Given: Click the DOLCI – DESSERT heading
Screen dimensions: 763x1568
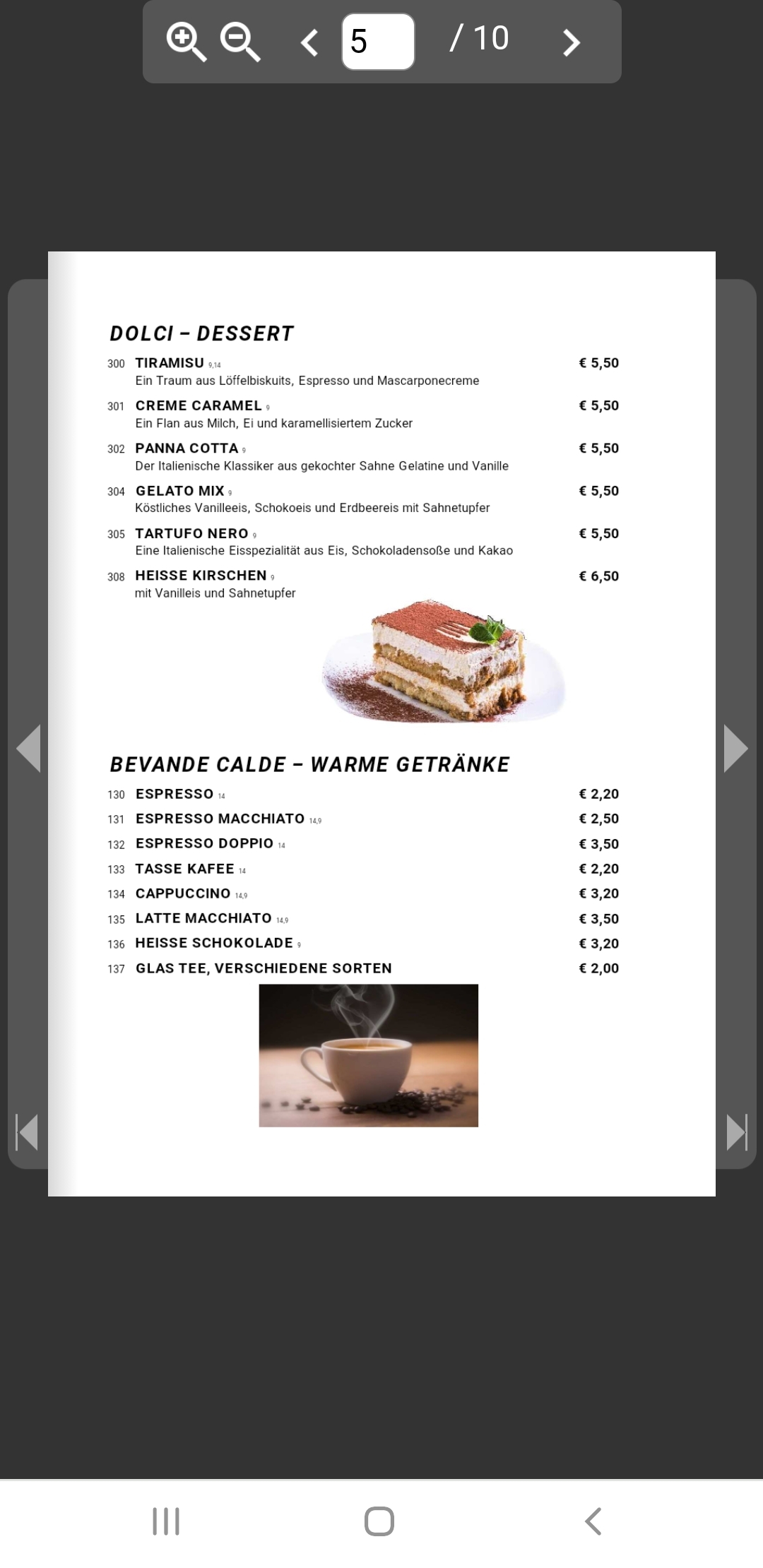Looking at the screenshot, I should pyautogui.click(x=201, y=333).
